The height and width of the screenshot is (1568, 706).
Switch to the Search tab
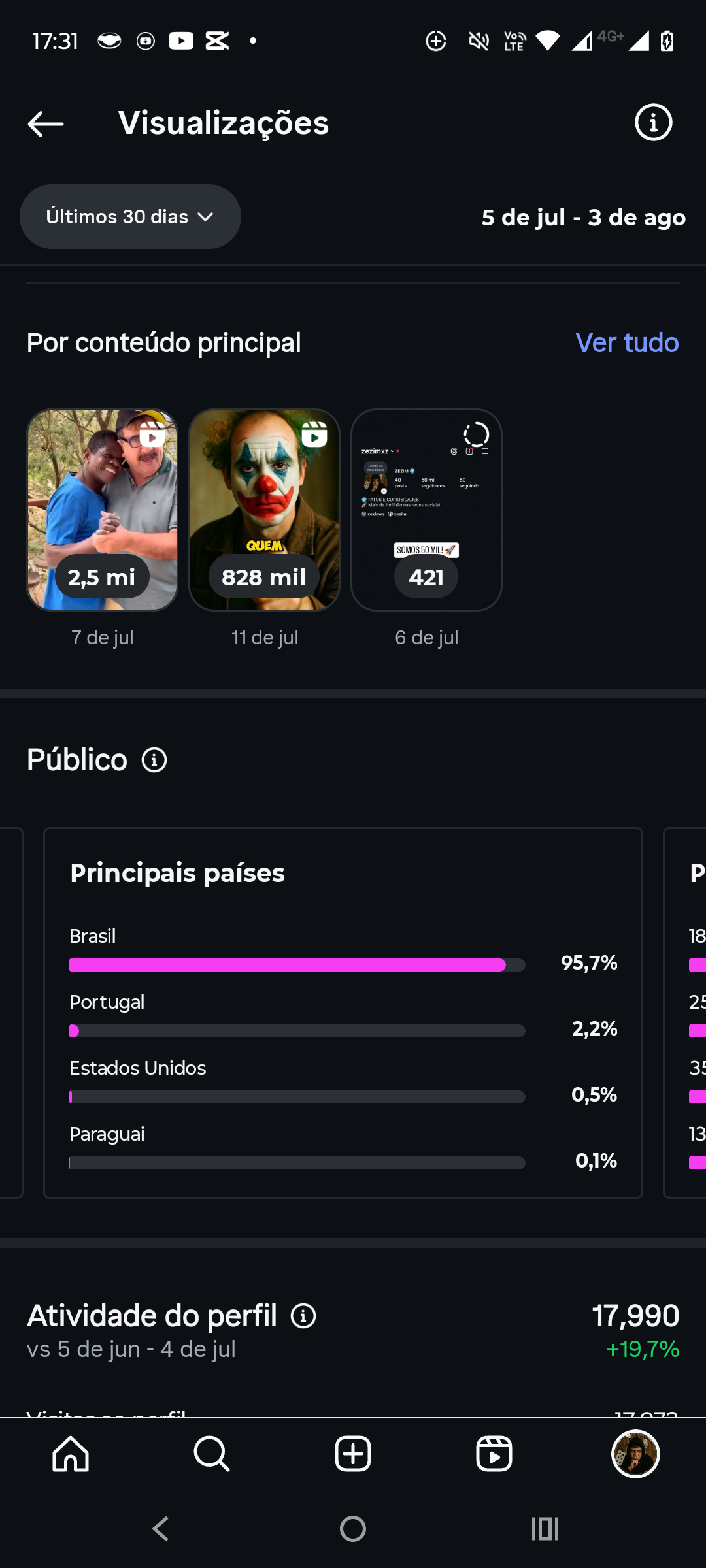pos(212,1454)
